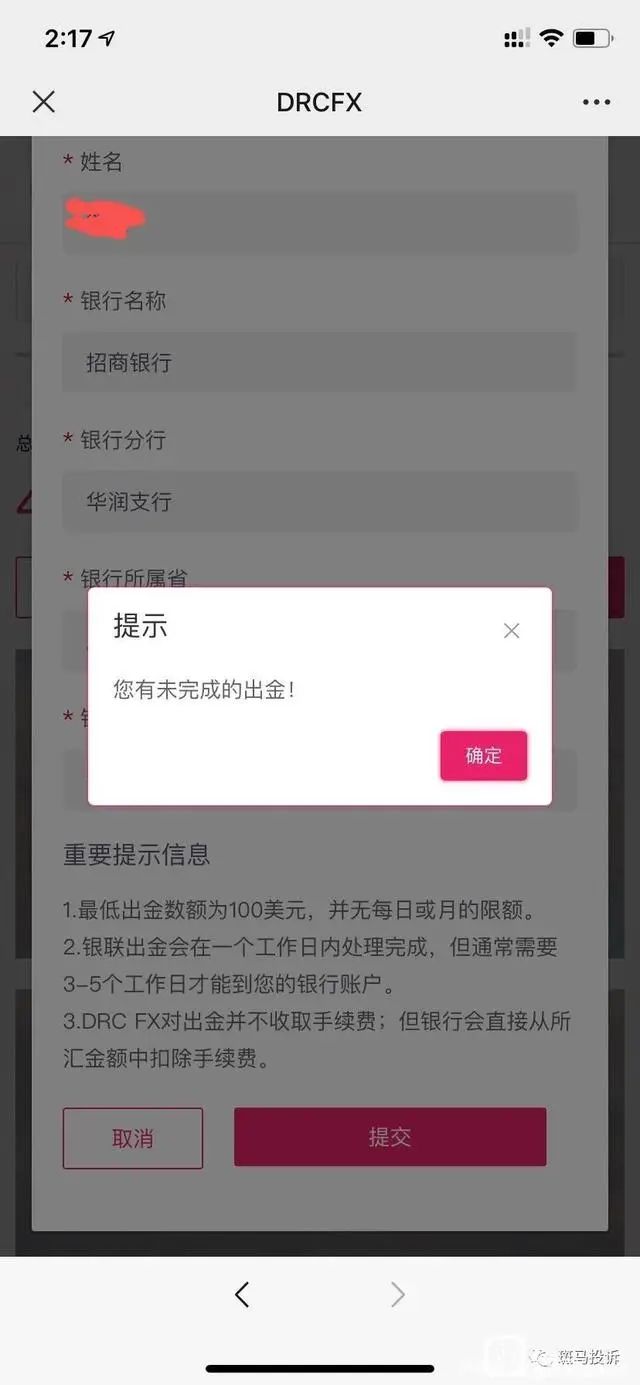Go back with browser back arrow

point(241,1294)
